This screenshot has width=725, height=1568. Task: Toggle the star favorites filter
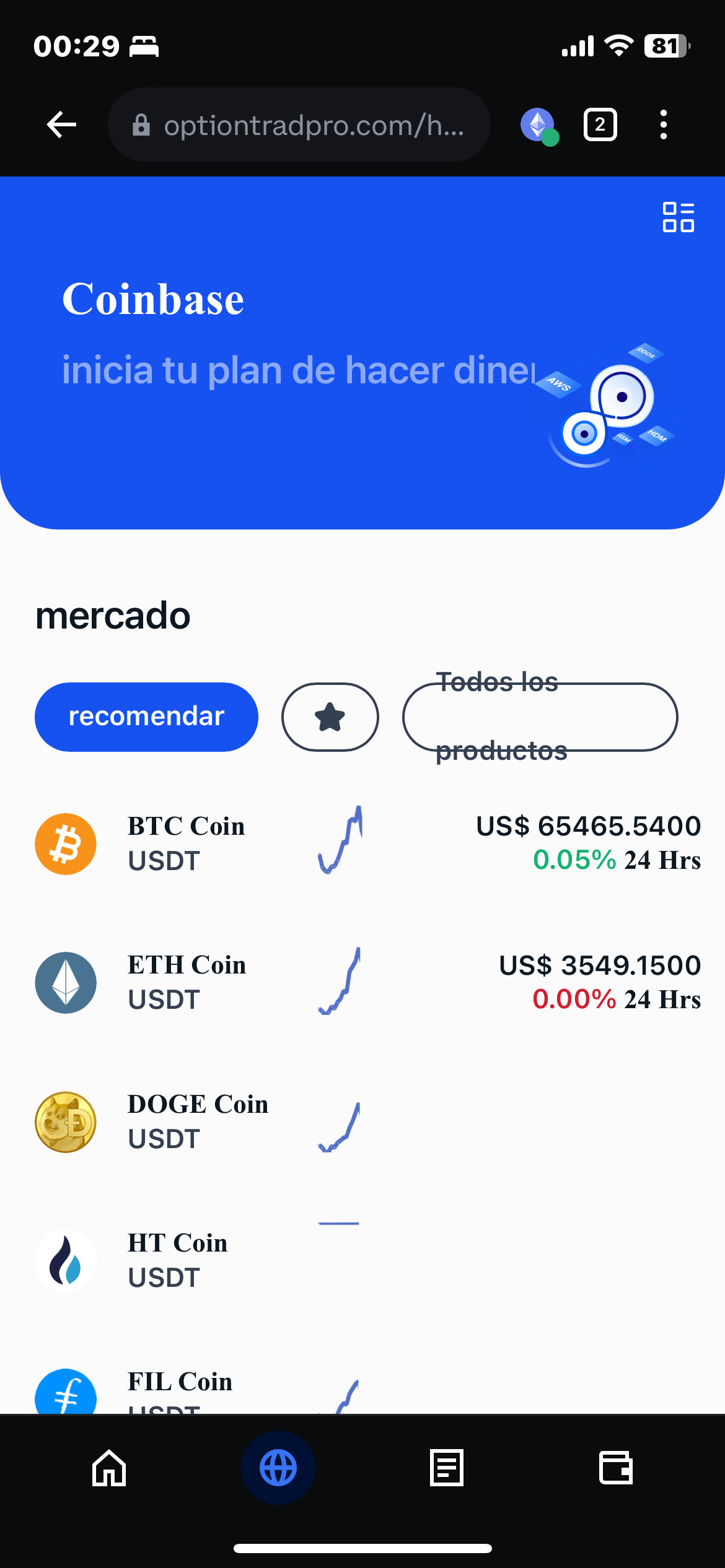330,716
